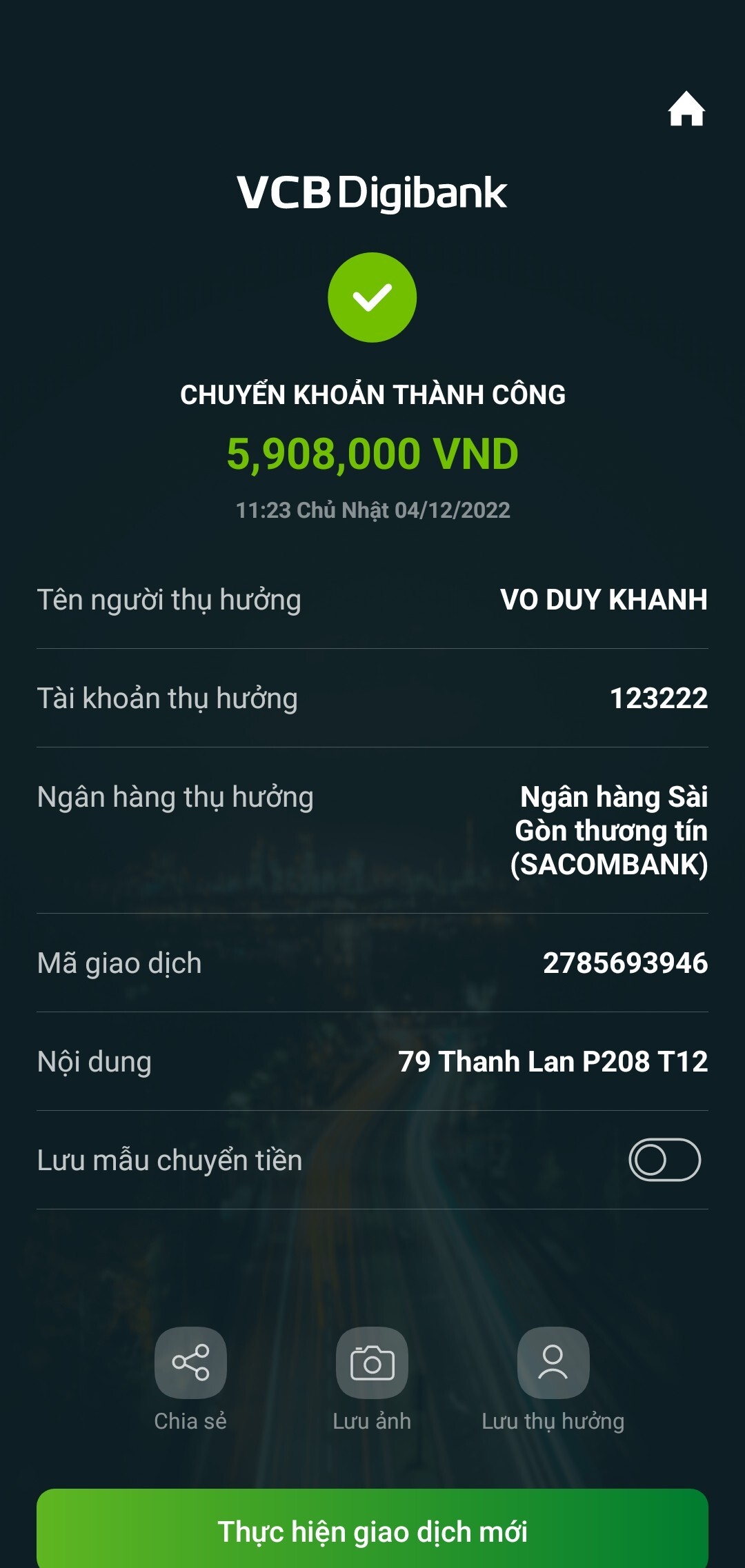Enable the Lưu mẫu chuyển tiền switch

click(x=664, y=1160)
